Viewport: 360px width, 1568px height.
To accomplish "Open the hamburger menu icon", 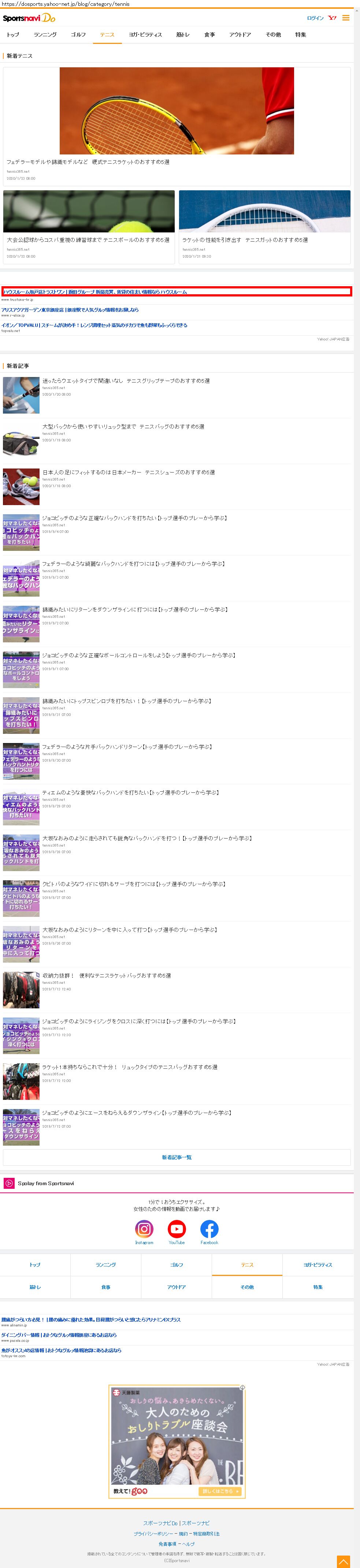I will click(345, 18).
